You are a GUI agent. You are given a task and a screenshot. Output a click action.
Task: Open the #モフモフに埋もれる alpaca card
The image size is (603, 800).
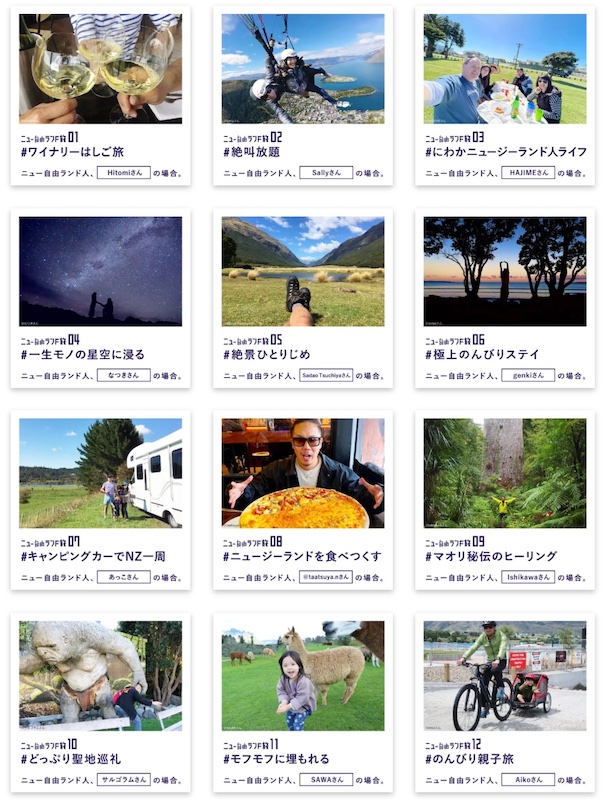302,702
